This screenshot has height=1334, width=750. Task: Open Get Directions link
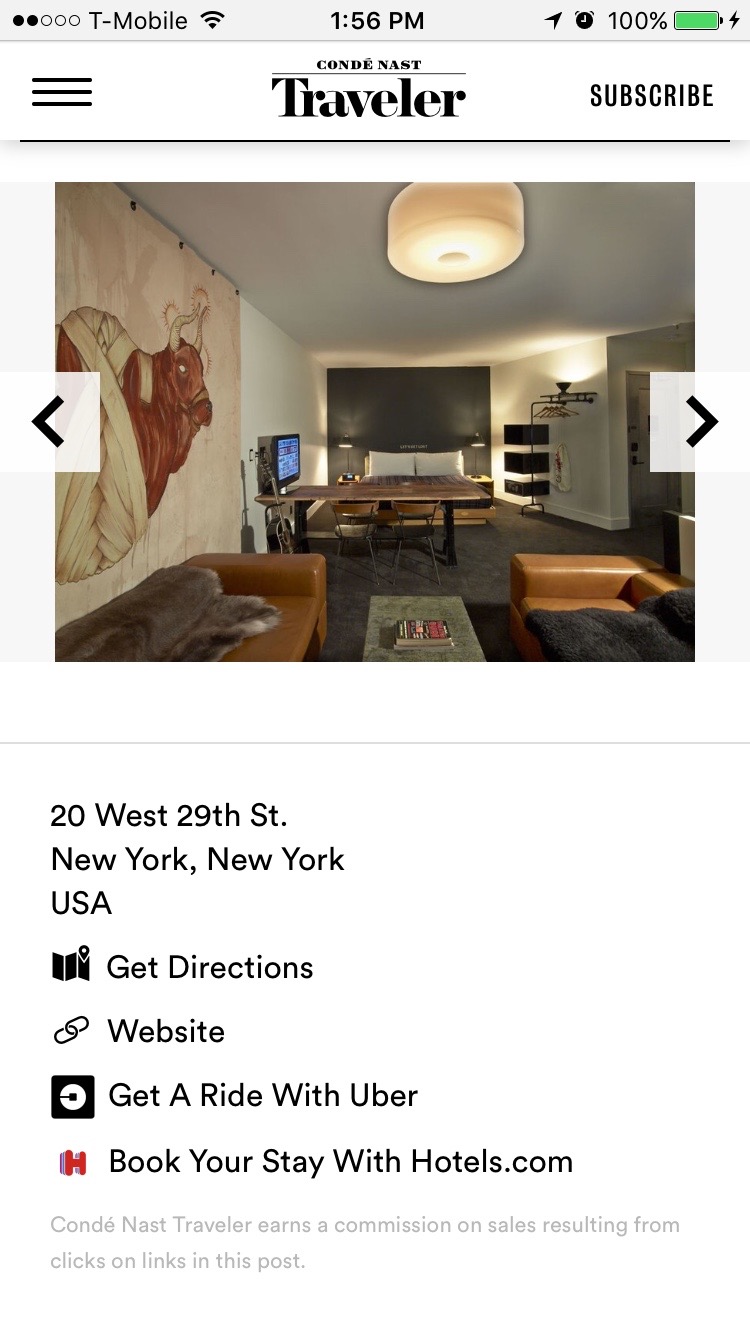209,967
